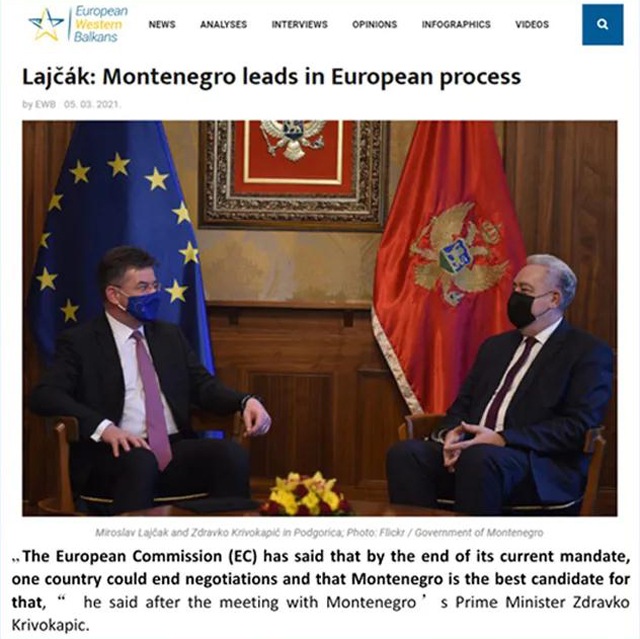View the Infographics section

(455, 25)
